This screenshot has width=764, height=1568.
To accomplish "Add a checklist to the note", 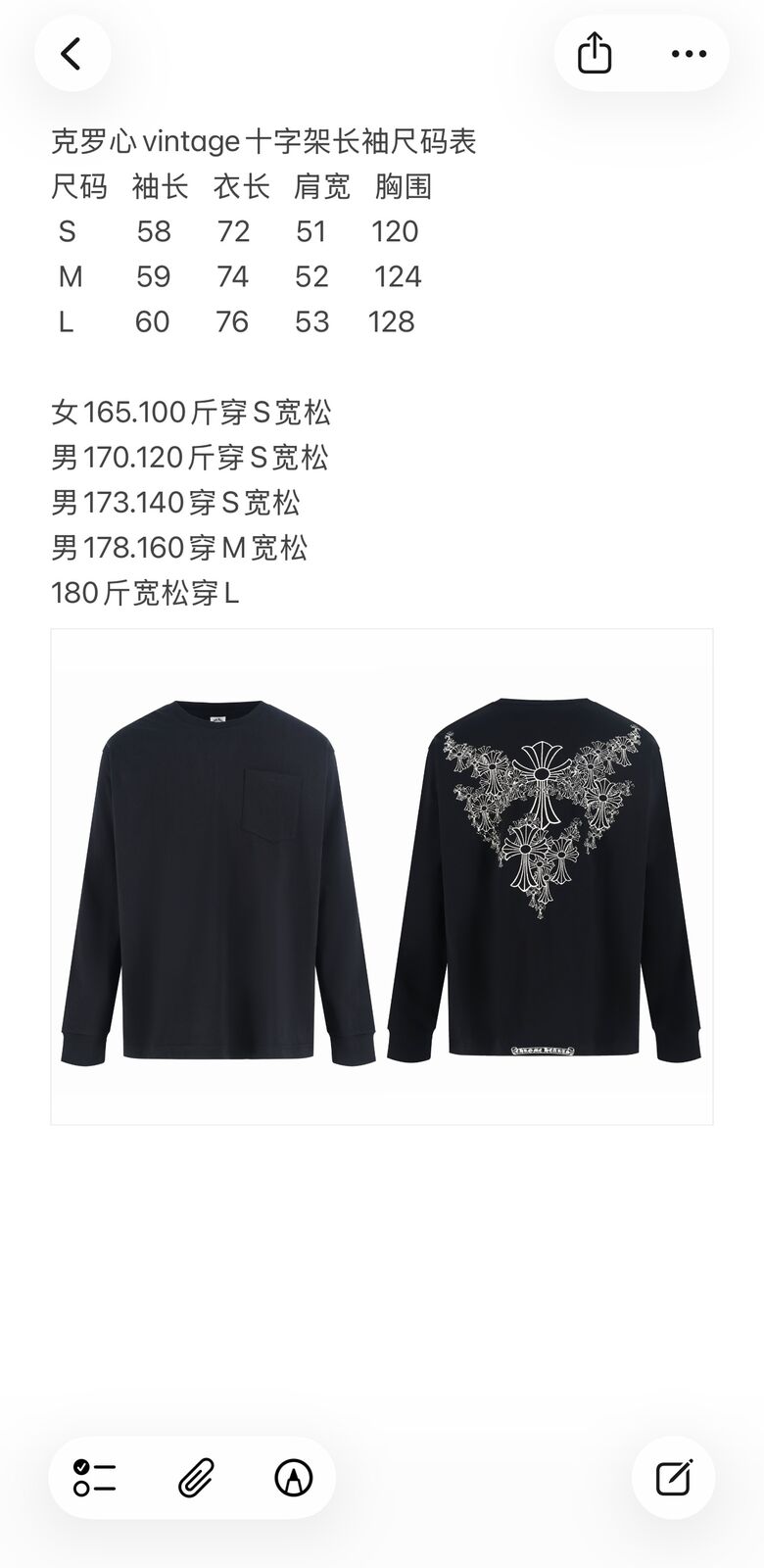I will coord(95,1477).
